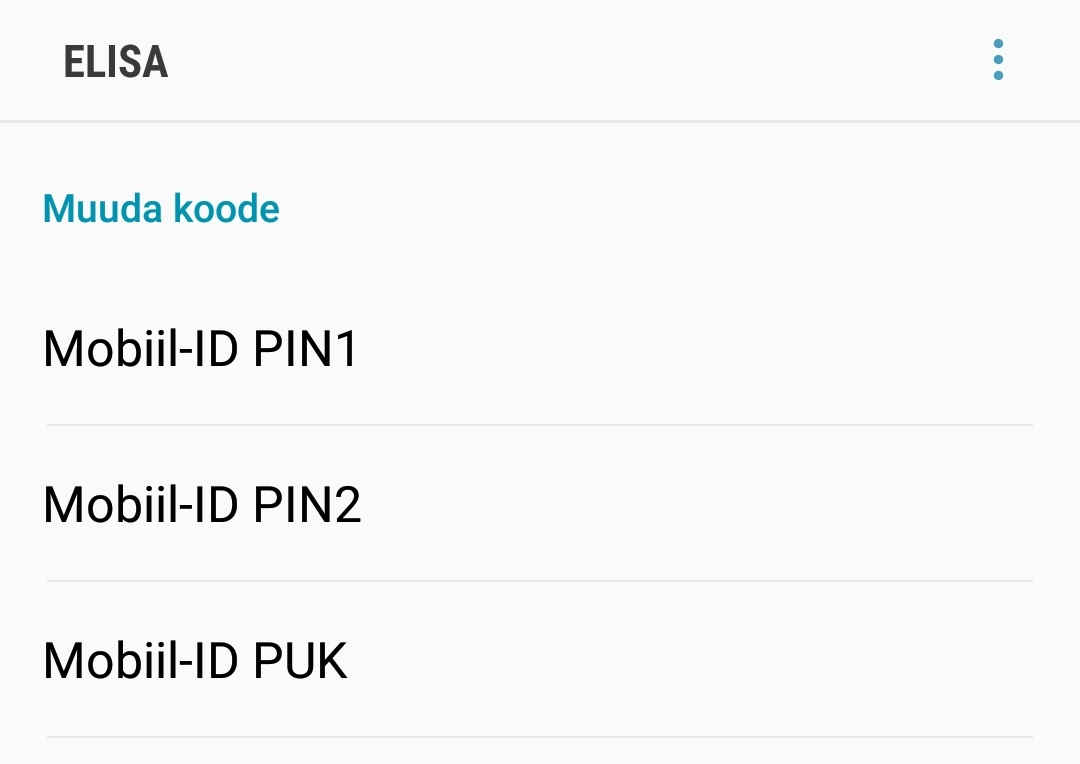Screen dimensions: 1080x764
Task: Tap the Mobiil-ID PUK option
Action: point(196,661)
